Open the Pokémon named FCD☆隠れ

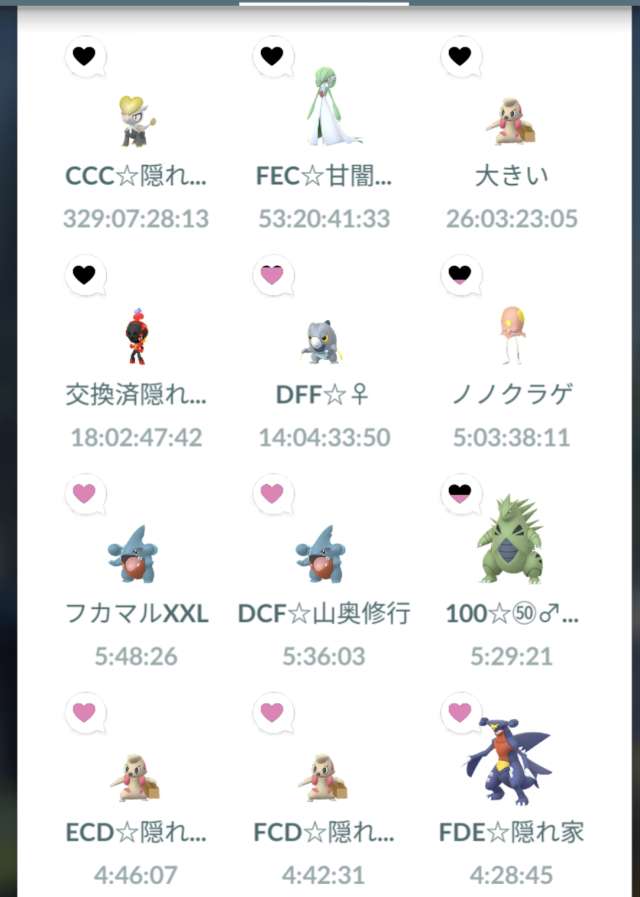point(323,775)
